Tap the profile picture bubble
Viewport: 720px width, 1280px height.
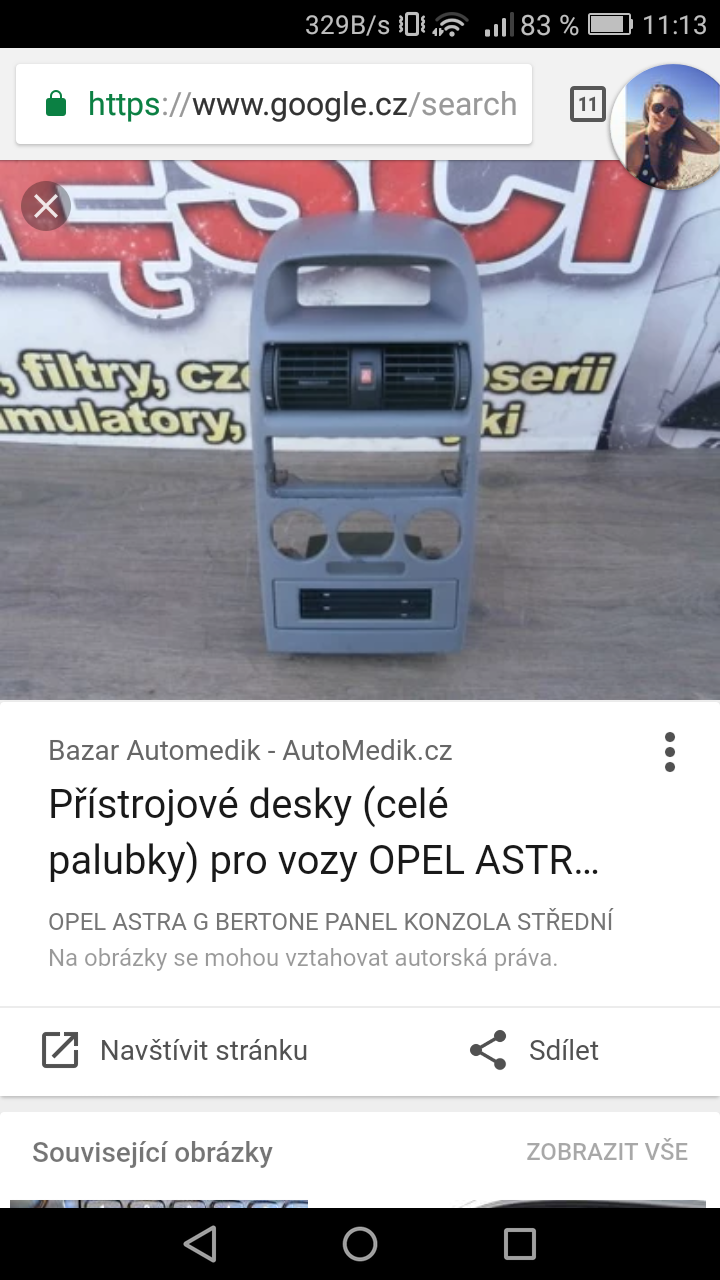click(x=667, y=126)
